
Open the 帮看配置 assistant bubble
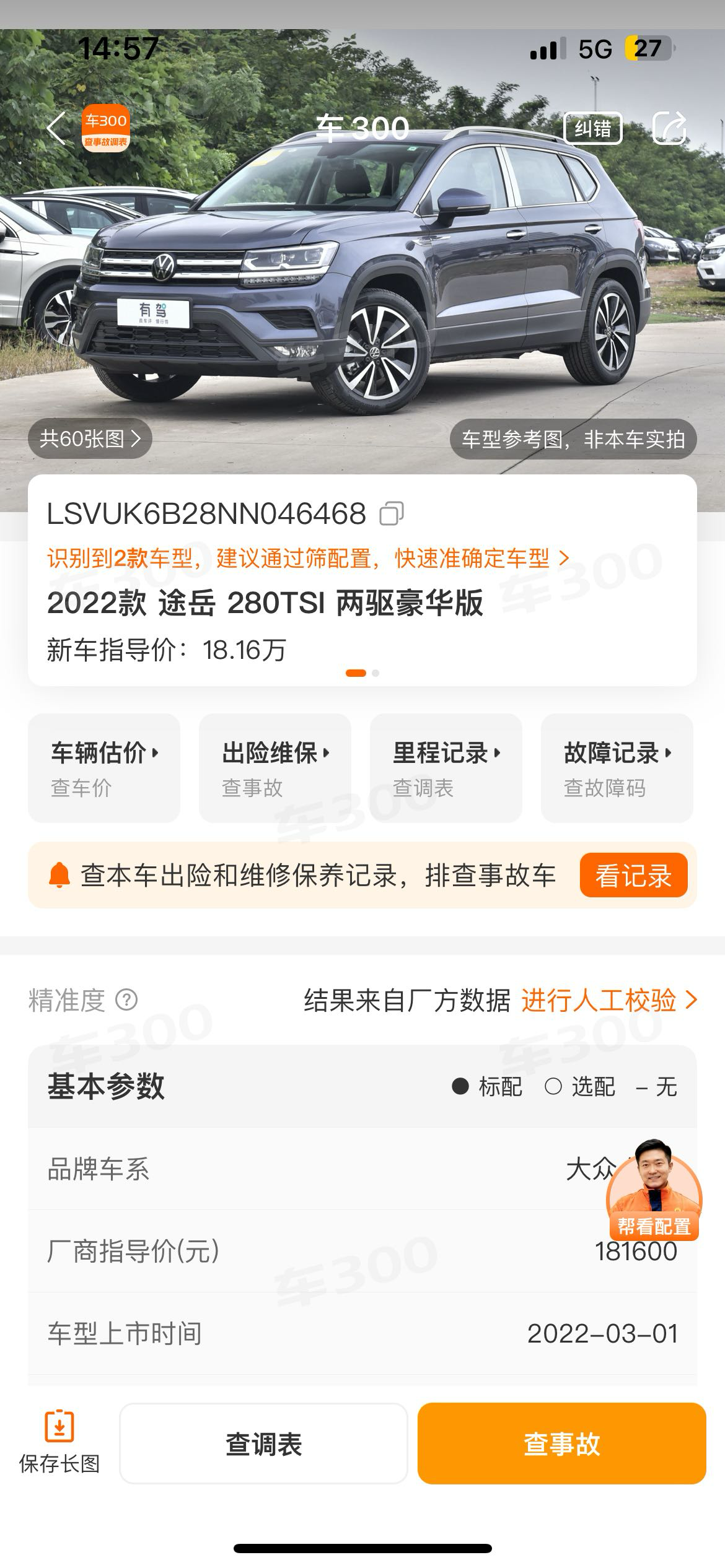coord(654,1189)
